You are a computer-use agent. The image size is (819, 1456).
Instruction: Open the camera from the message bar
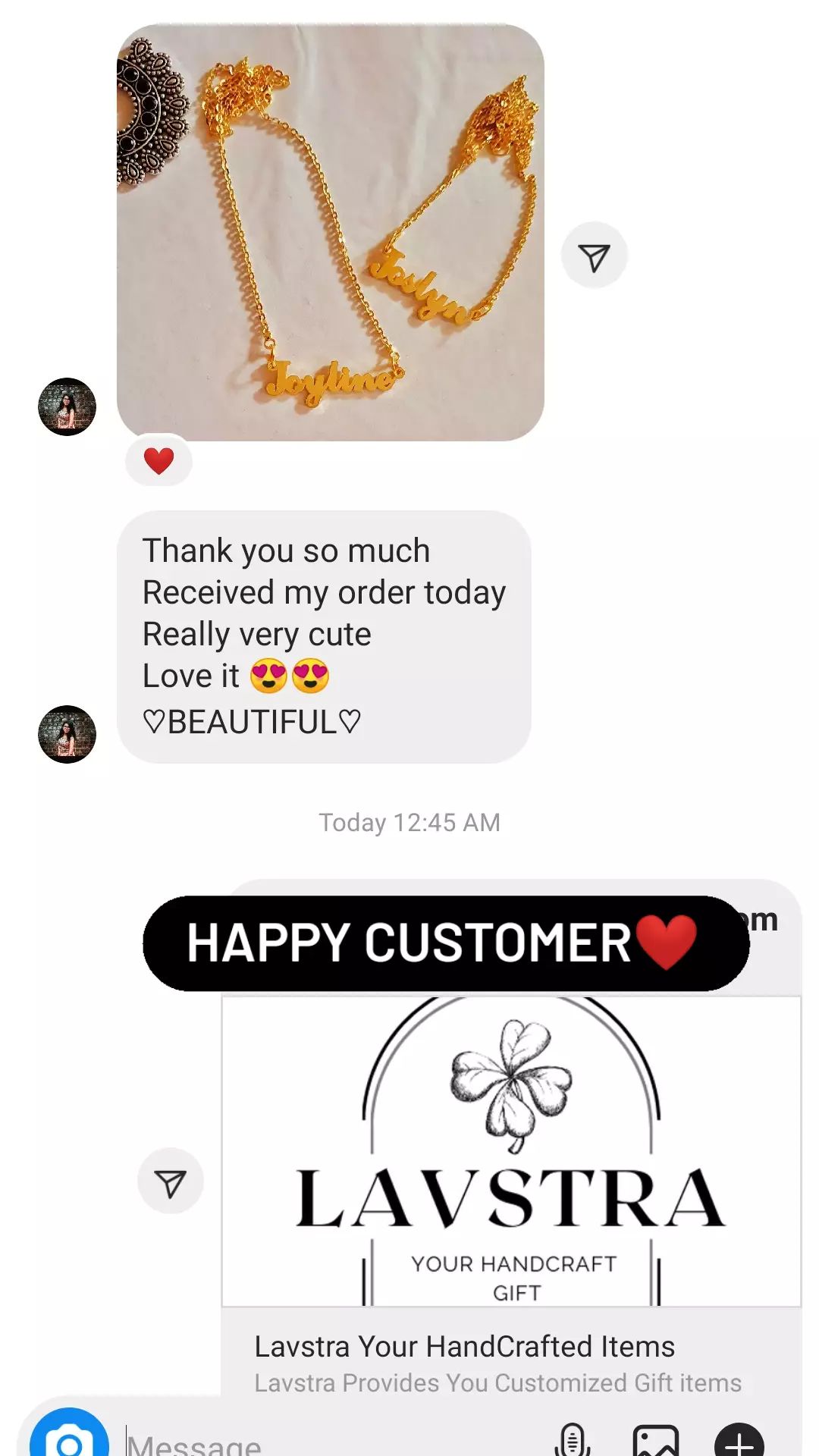69,1435
